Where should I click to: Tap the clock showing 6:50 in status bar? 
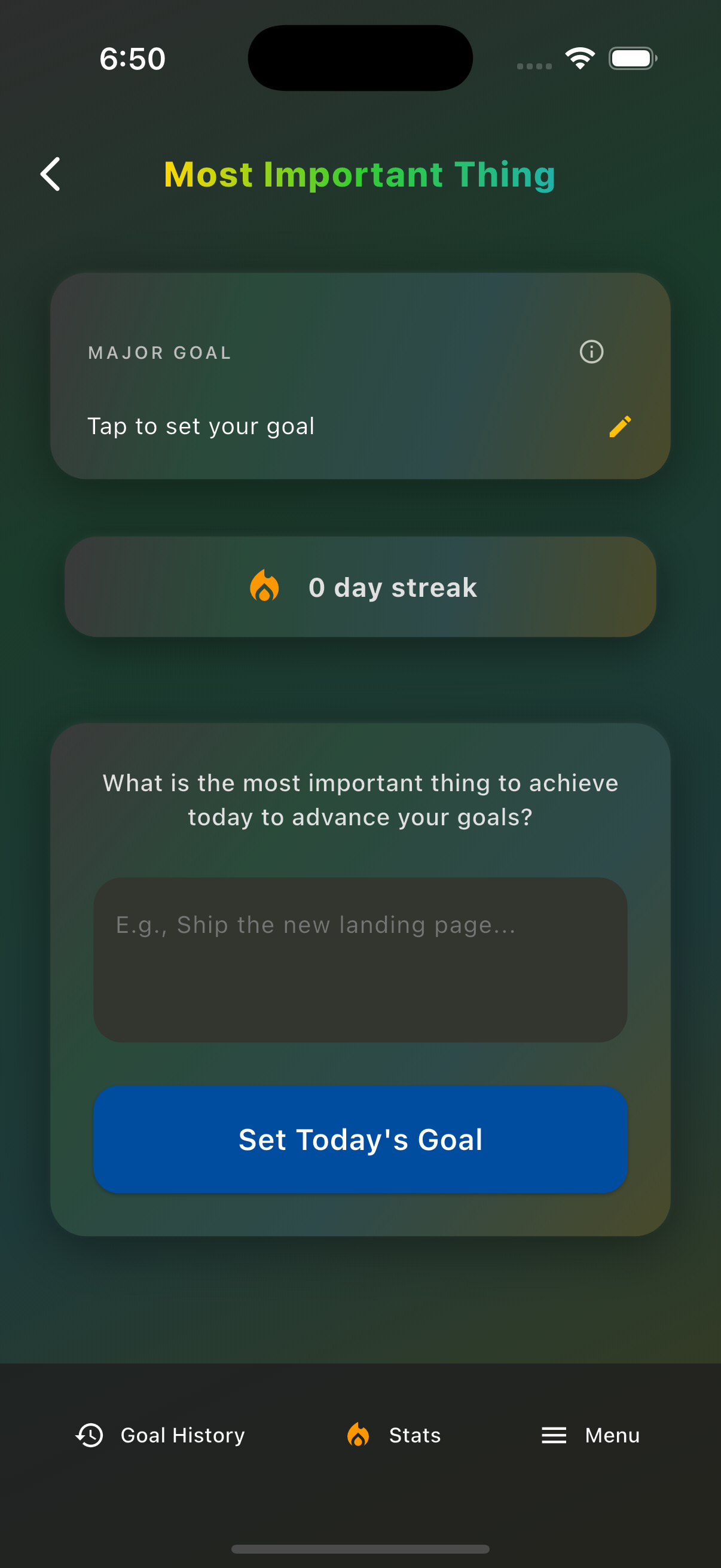point(132,58)
